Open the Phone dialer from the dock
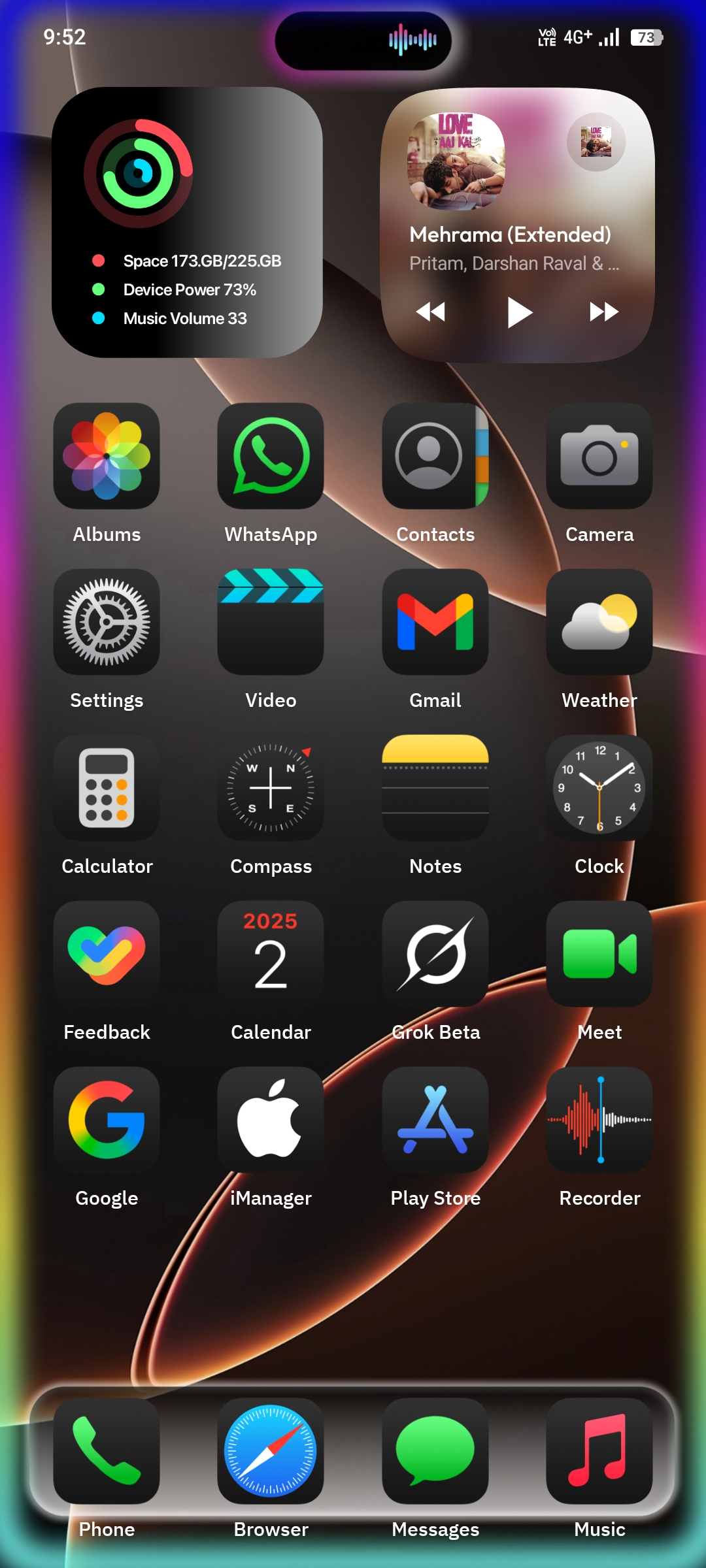 click(x=107, y=1451)
